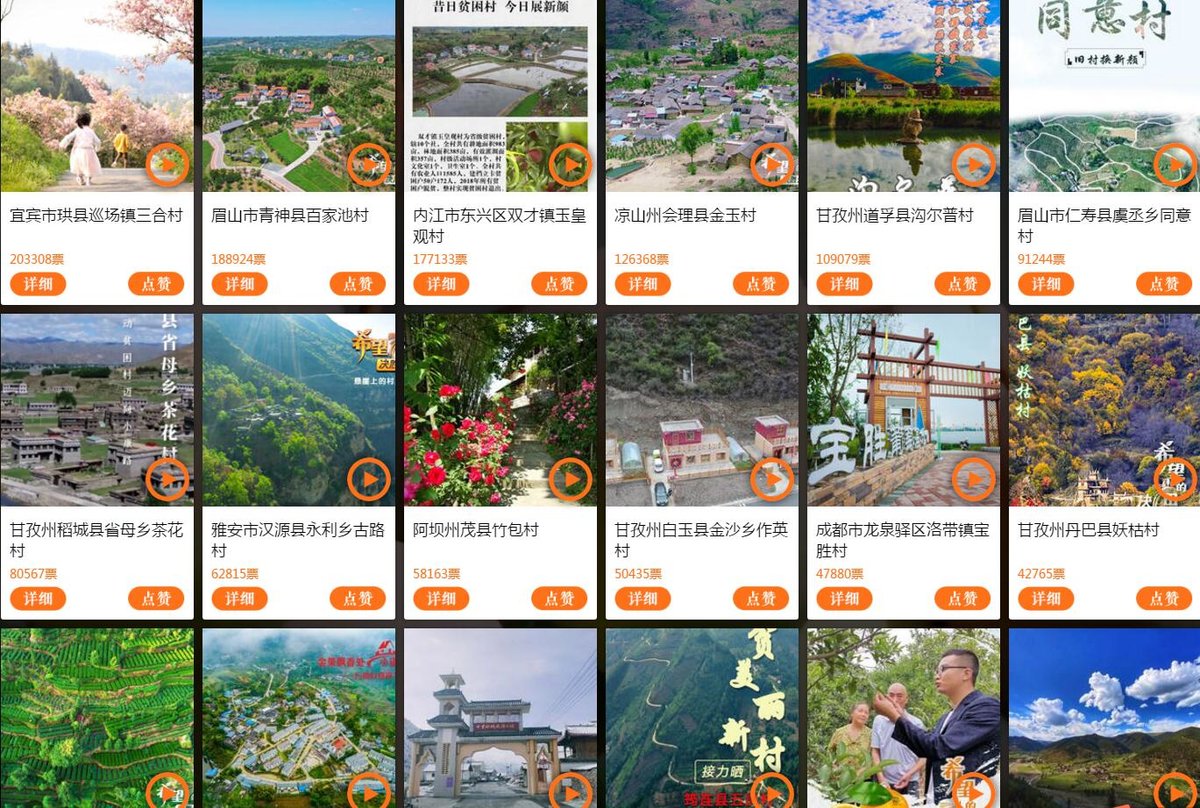Open 详细 for 甘孜州丹巴县妖枯村
Image resolution: width=1200 pixels, height=808 pixels.
pos(1046,598)
